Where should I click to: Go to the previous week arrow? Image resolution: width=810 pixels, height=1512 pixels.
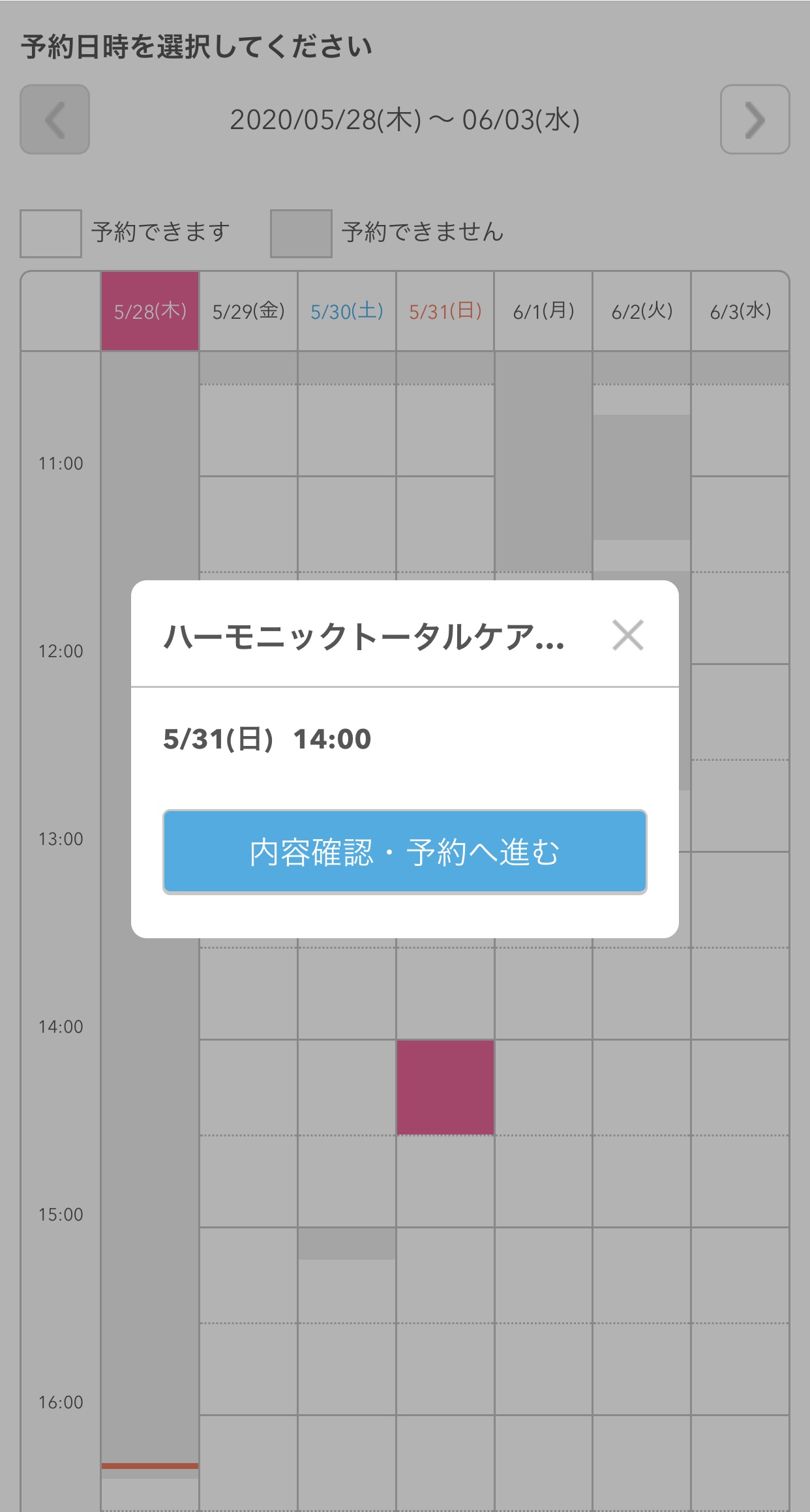point(55,119)
